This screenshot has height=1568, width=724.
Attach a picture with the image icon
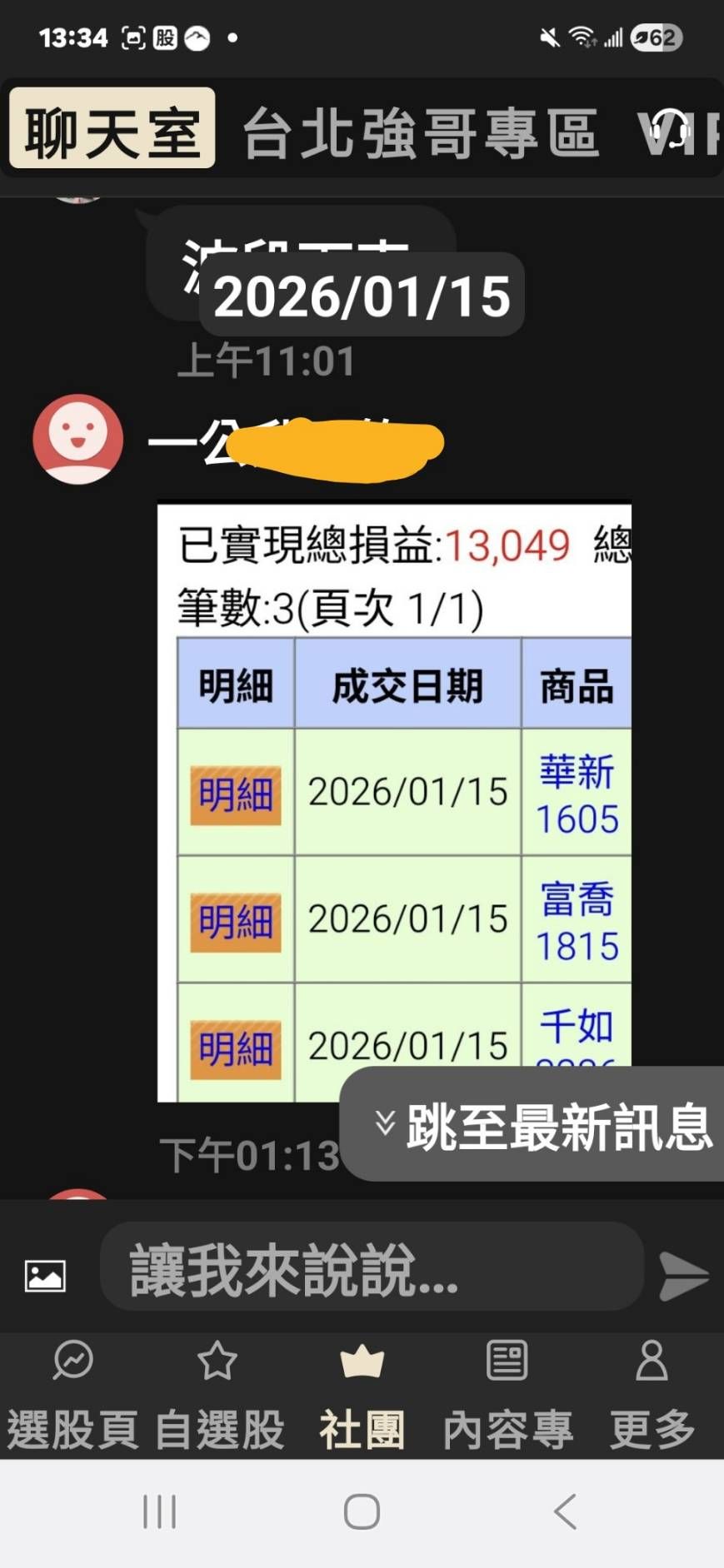coord(45,1275)
